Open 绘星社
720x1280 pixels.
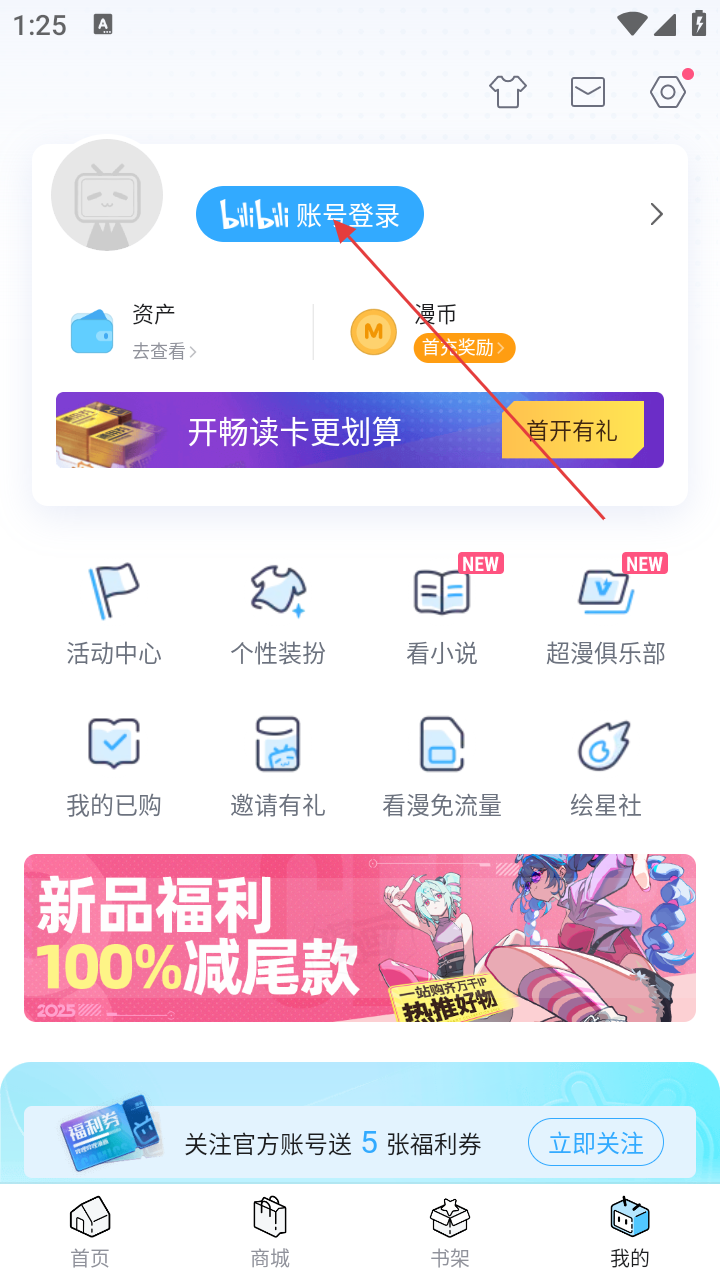click(606, 766)
